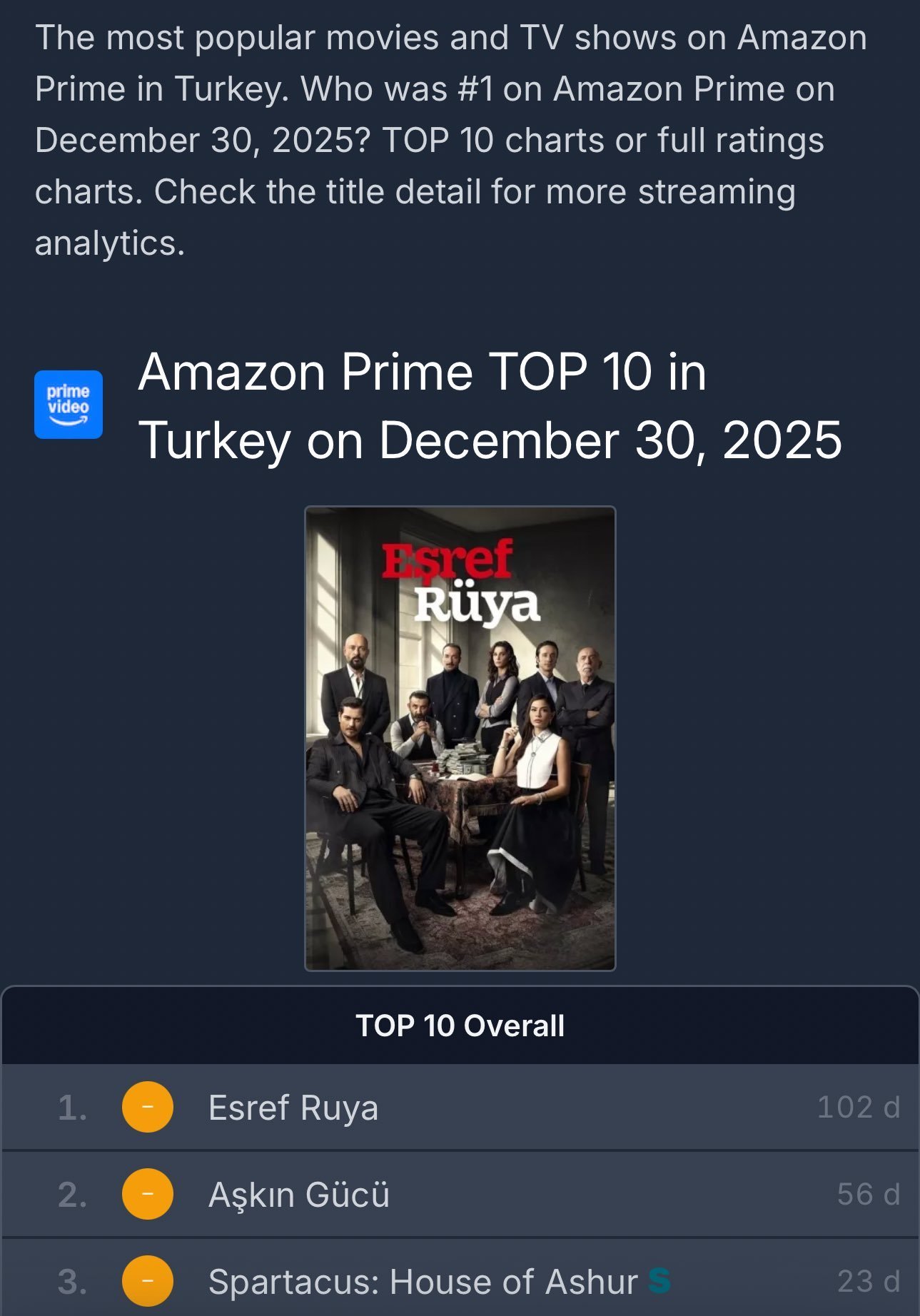This screenshot has width=920, height=1316.
Task: Open the Esref Ruya poster
Action: click(x=460, y=738)
